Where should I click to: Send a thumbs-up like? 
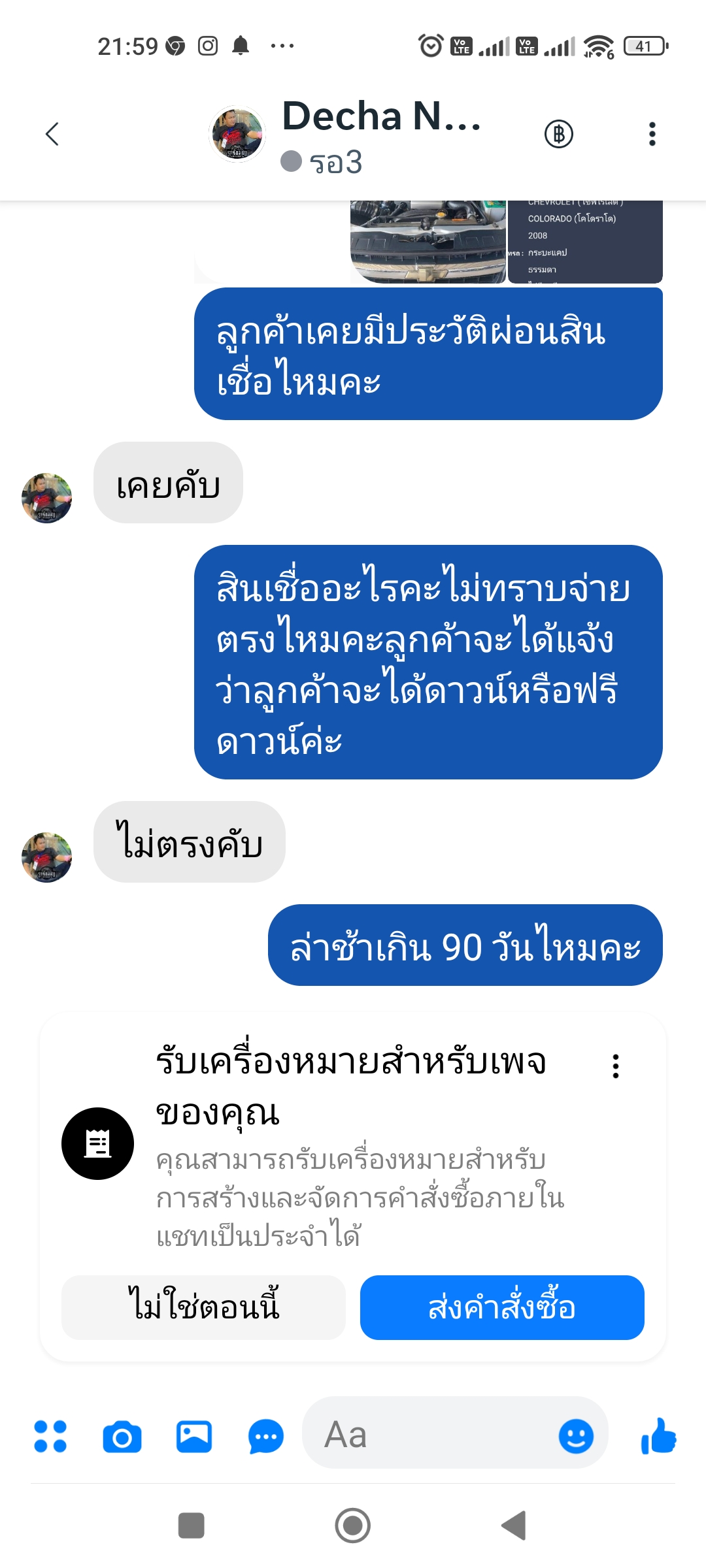(x=658, y=1436)
